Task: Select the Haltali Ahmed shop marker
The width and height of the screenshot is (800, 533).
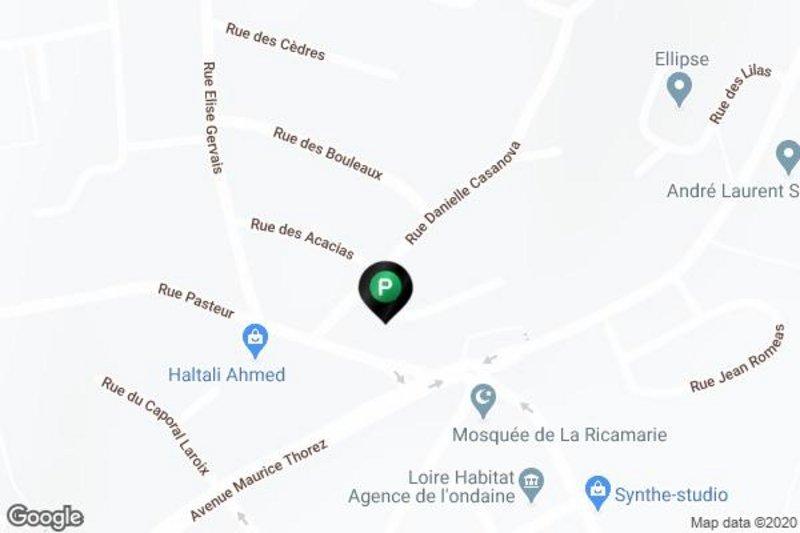Action: (x=255, y=342)
